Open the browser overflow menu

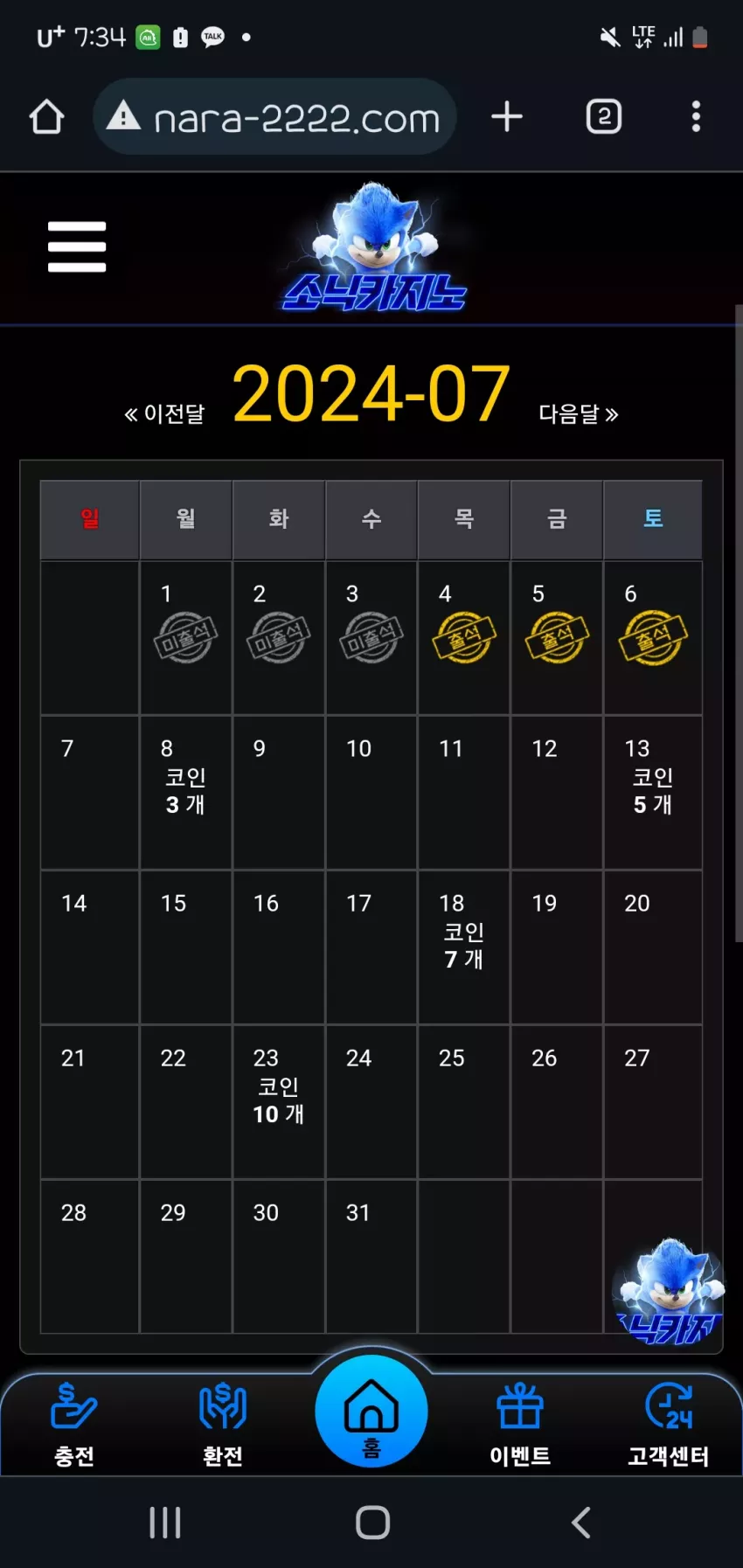pyautogui.click(x=696, y=116)
